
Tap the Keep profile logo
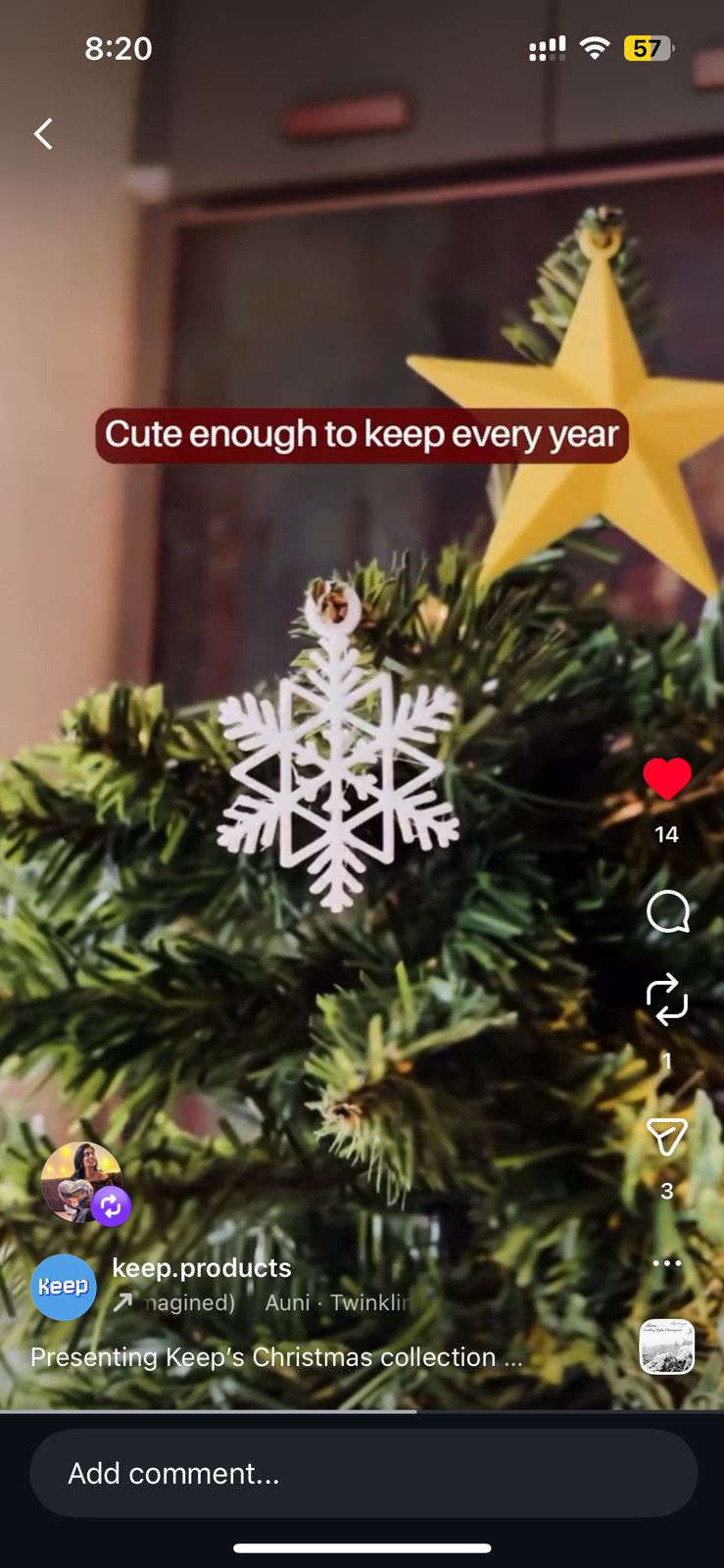pyautogui.click(x=63, y=1287)
